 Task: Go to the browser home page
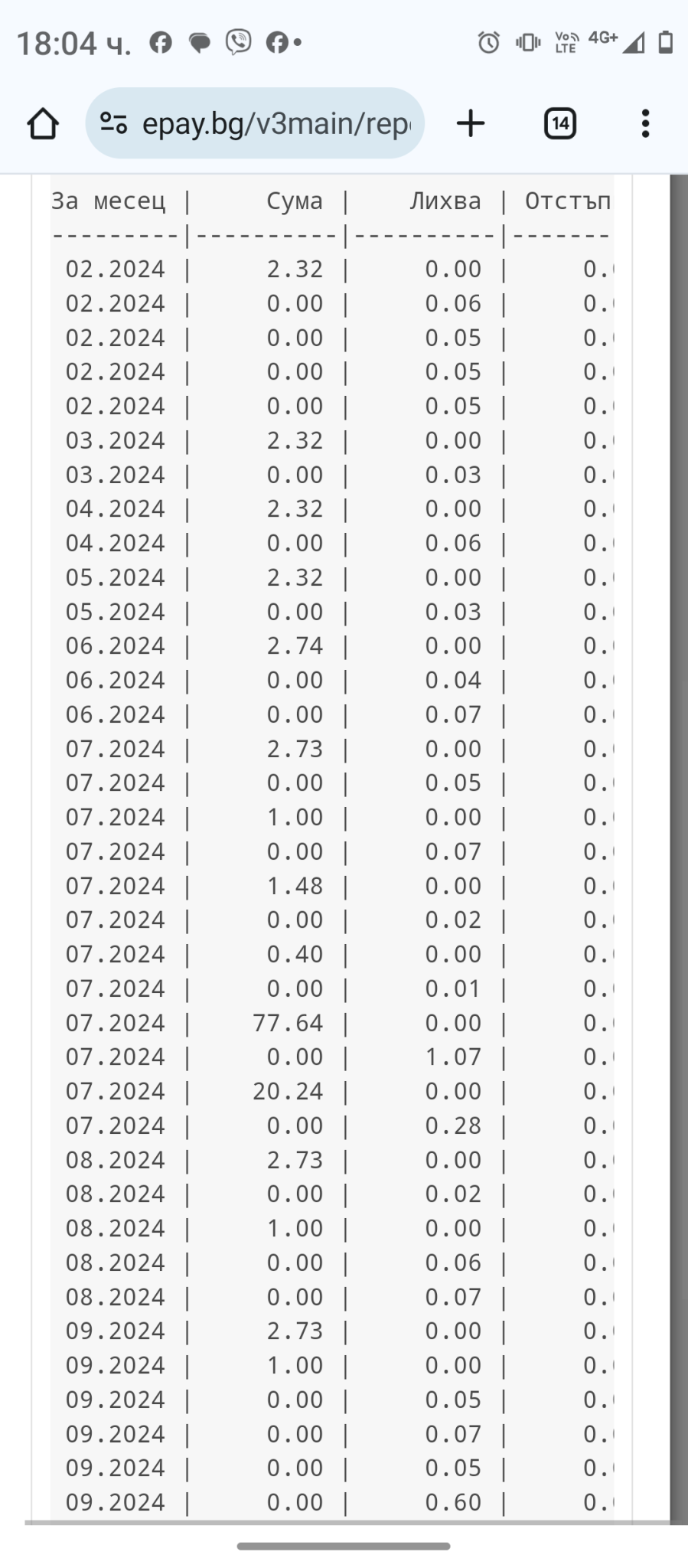tap(43, 123)
